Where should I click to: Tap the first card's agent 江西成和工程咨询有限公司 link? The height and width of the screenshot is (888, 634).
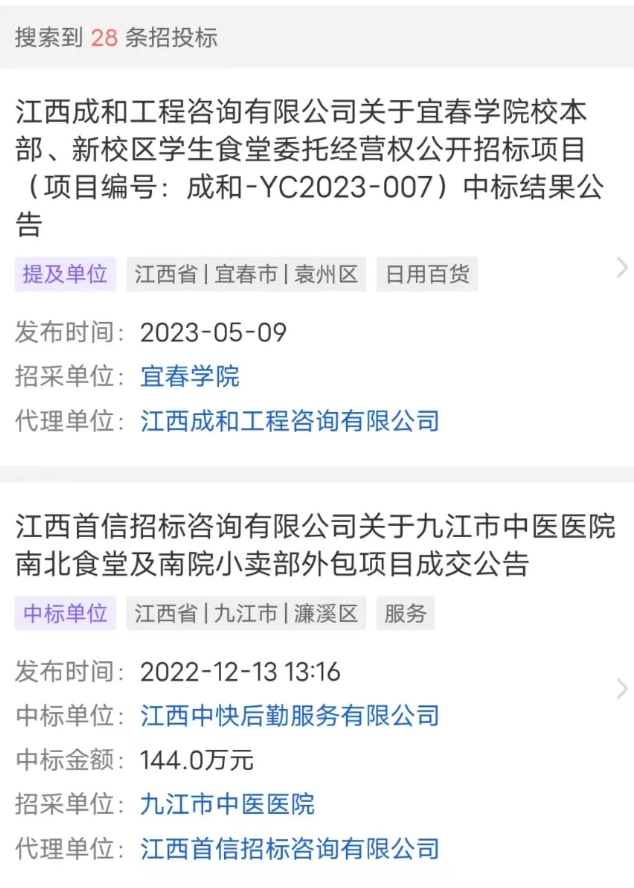pyautogui.click(x=290, y=421)
